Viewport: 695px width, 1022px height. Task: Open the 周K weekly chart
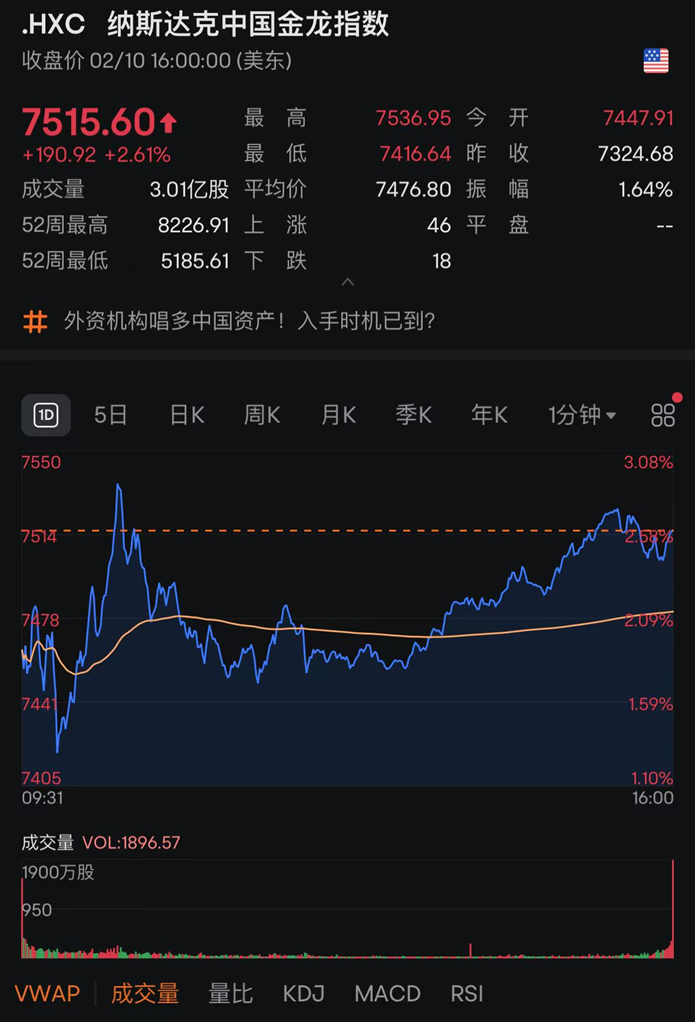click(x=262, y=415)
